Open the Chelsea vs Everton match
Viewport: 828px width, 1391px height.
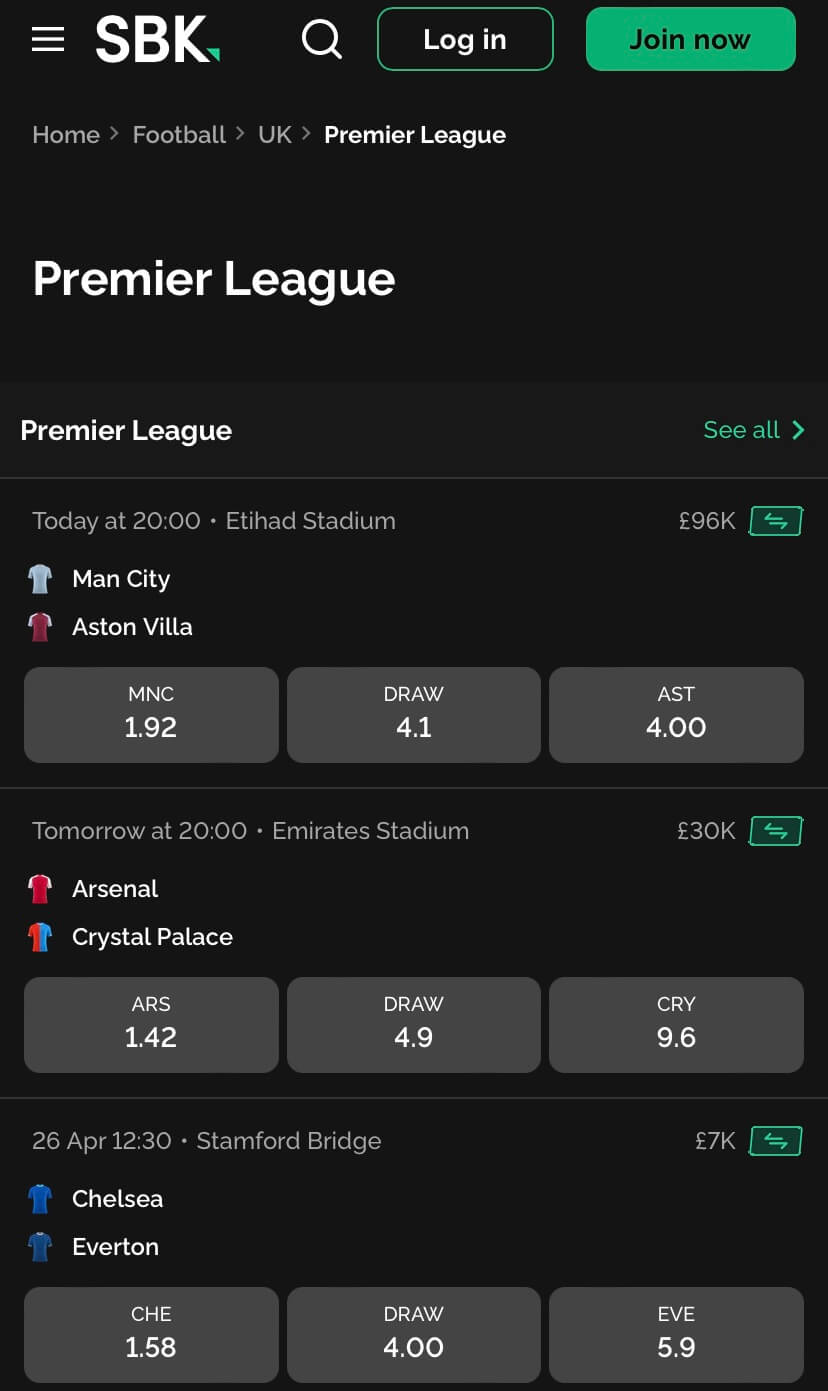414,1195
